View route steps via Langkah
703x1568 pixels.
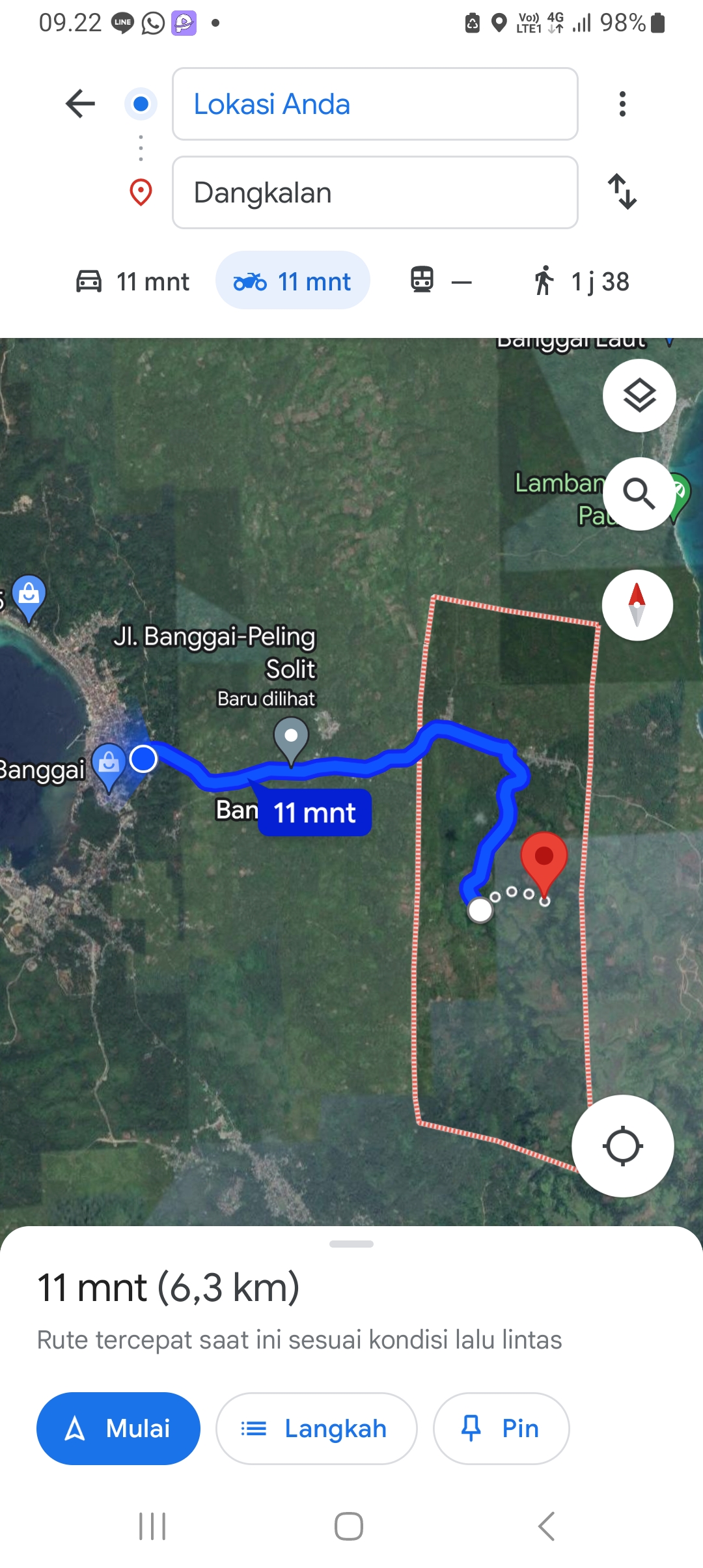(316, 1429)
